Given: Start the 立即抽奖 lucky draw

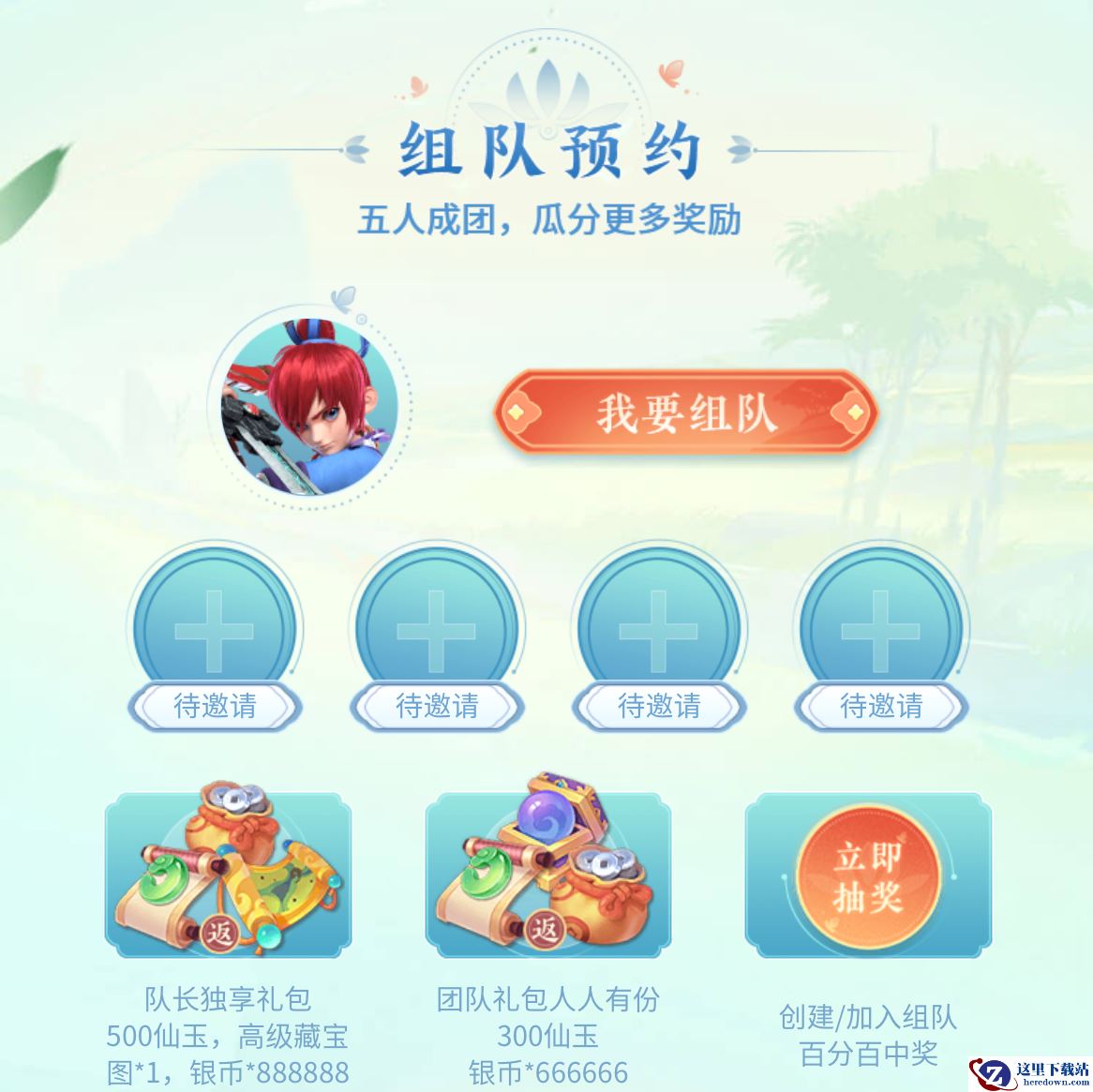Looking at the screenshot, I should pyautogui.click(x=867, y=876).
